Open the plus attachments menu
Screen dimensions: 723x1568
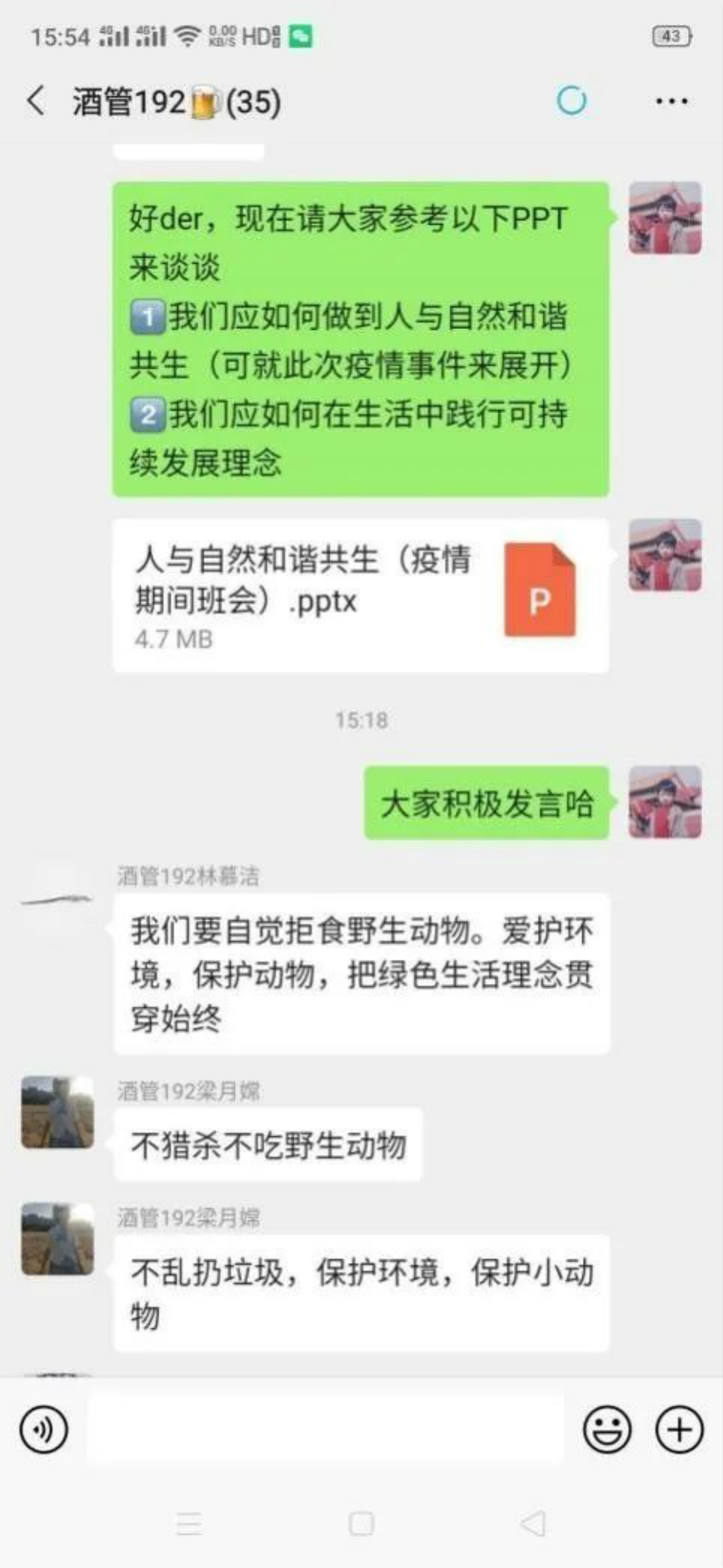[x=679, y=1430]
